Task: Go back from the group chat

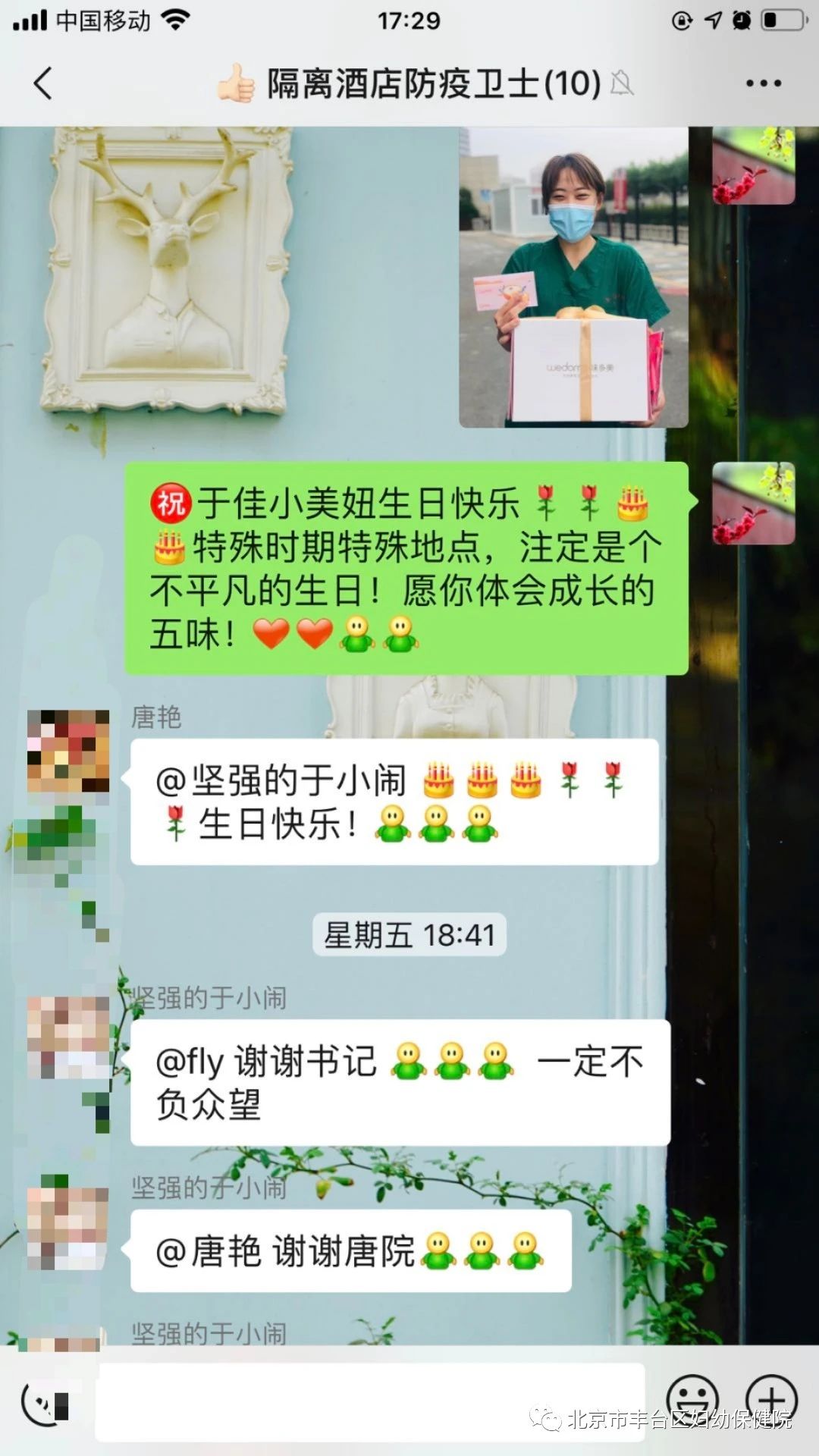Action: (x=43, y=83)
